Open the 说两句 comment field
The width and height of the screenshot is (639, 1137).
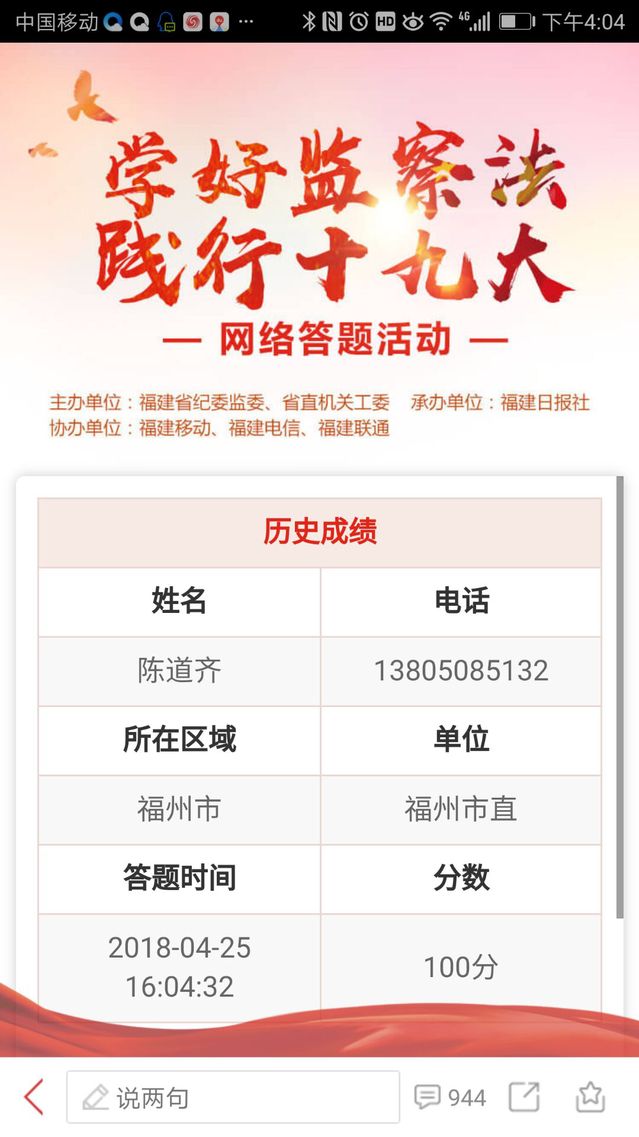pos(232,1098)
